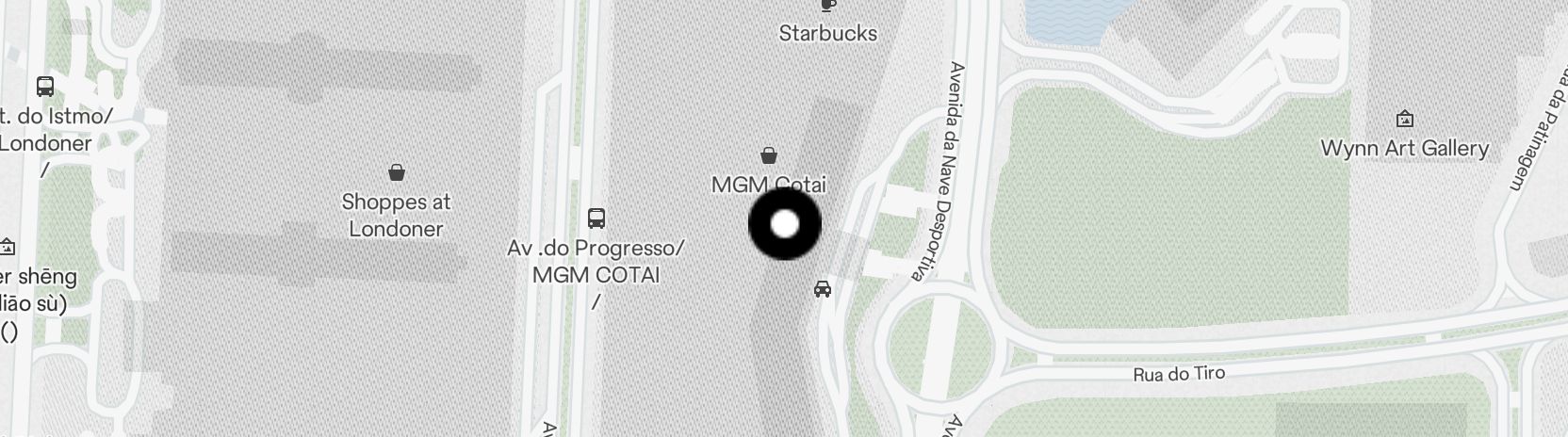1568x437 pixels.
Task: Select the Wynn Art Gallery marker
Action: 1404,120
